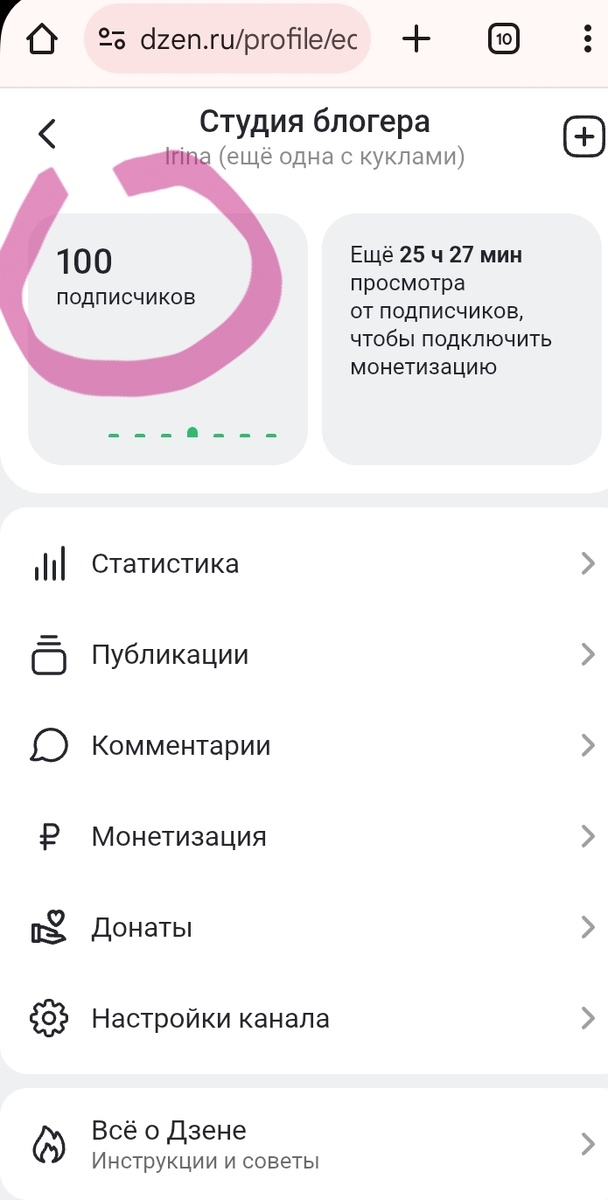Open Донаты
This screenshot has height=1200, width=608.
pos(304,928)
